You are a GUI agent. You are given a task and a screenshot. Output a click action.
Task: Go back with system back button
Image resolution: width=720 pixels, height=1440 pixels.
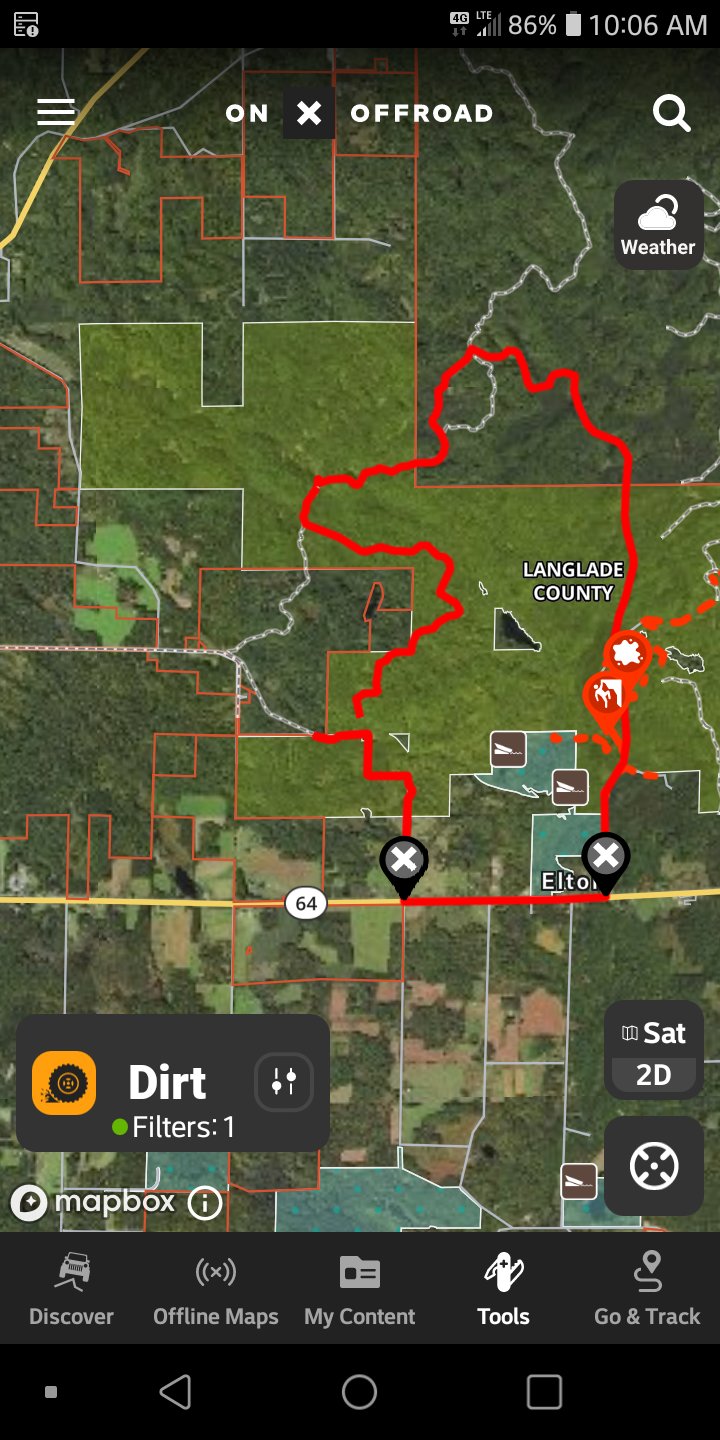point(175,1391)
